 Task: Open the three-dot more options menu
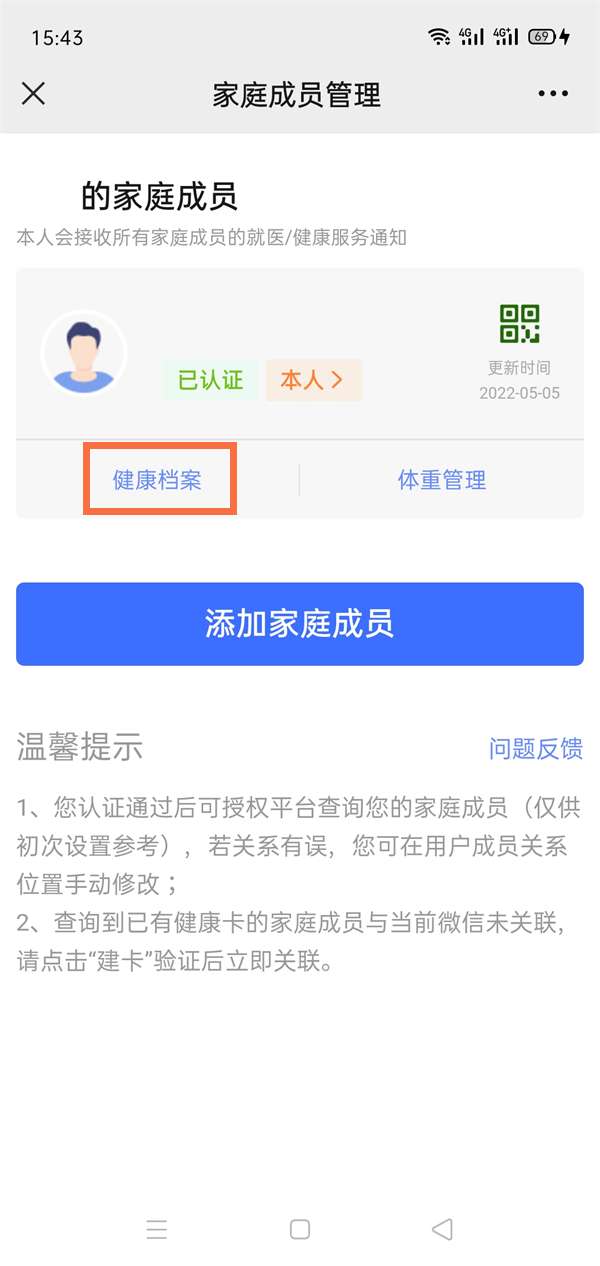pos(553,94)
